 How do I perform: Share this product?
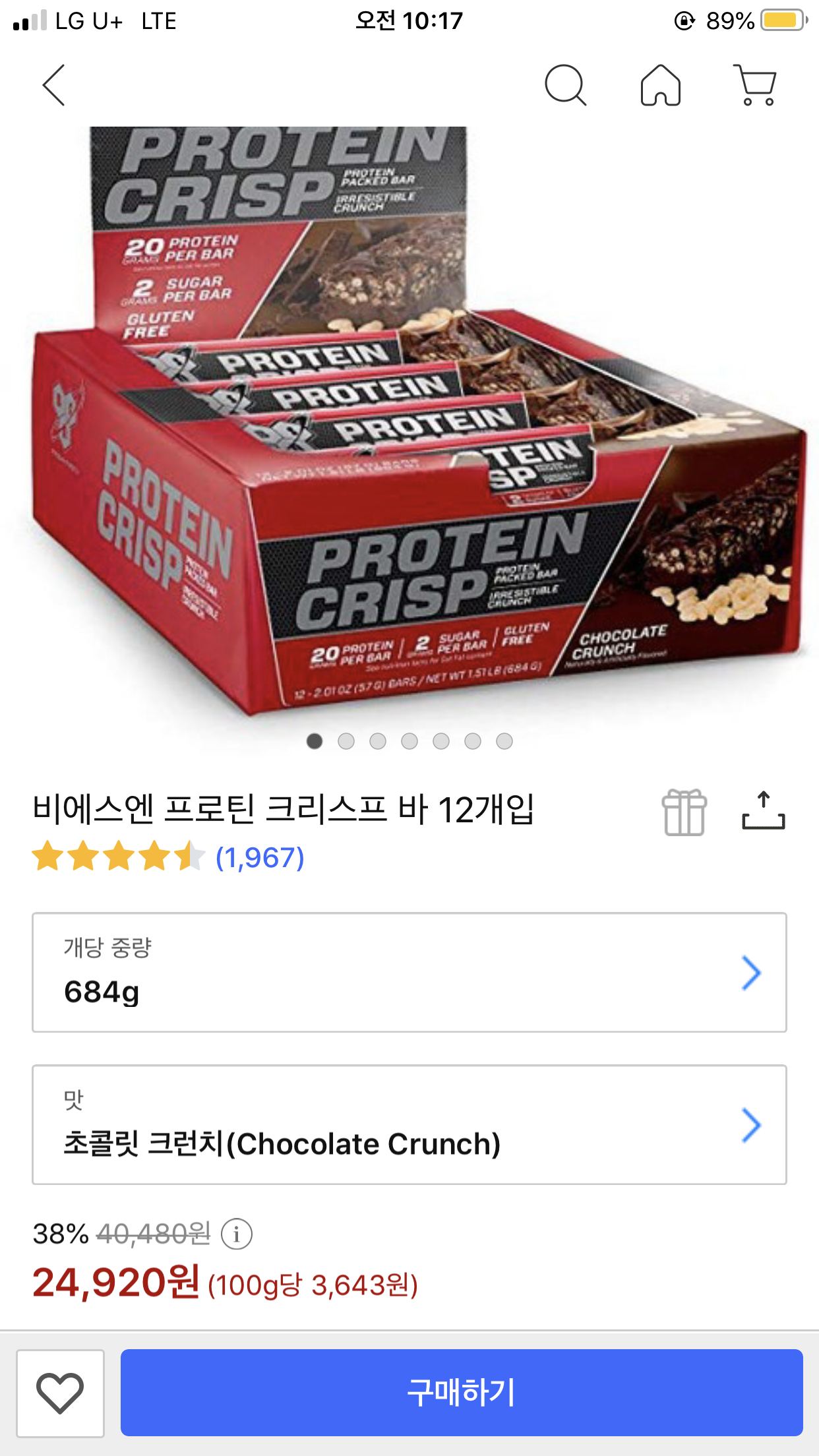(764, 810)
